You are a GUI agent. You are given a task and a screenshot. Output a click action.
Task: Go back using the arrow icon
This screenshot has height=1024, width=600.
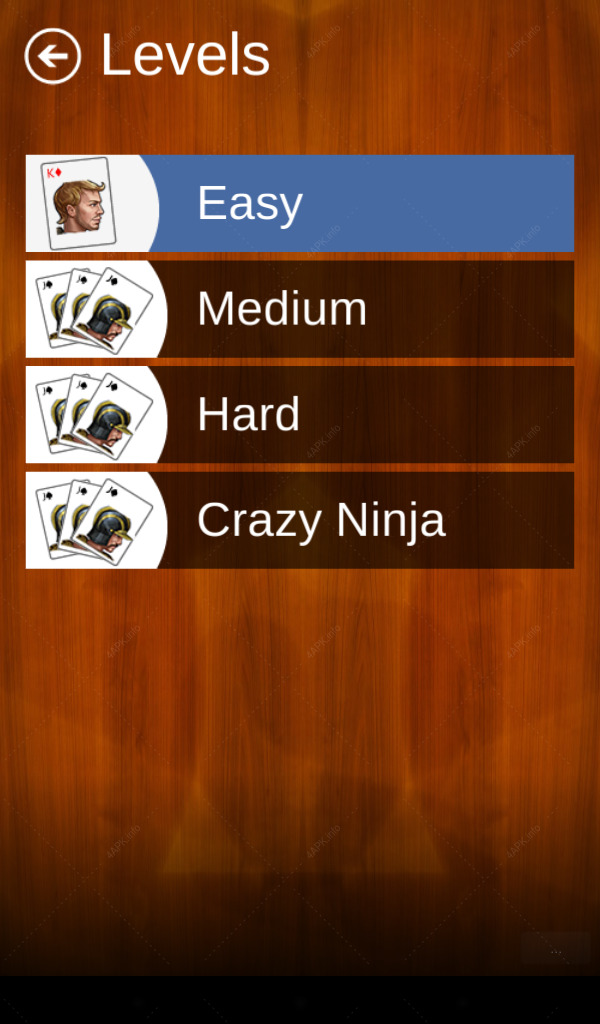[x=53, y=56]
